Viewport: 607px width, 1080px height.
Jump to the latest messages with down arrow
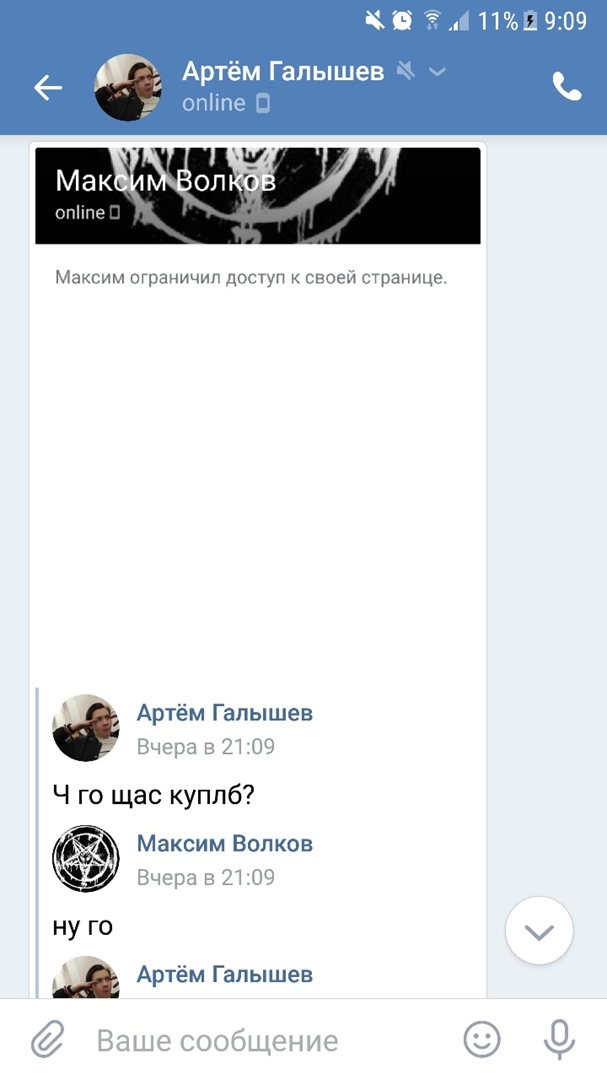[x=539, y=931]
